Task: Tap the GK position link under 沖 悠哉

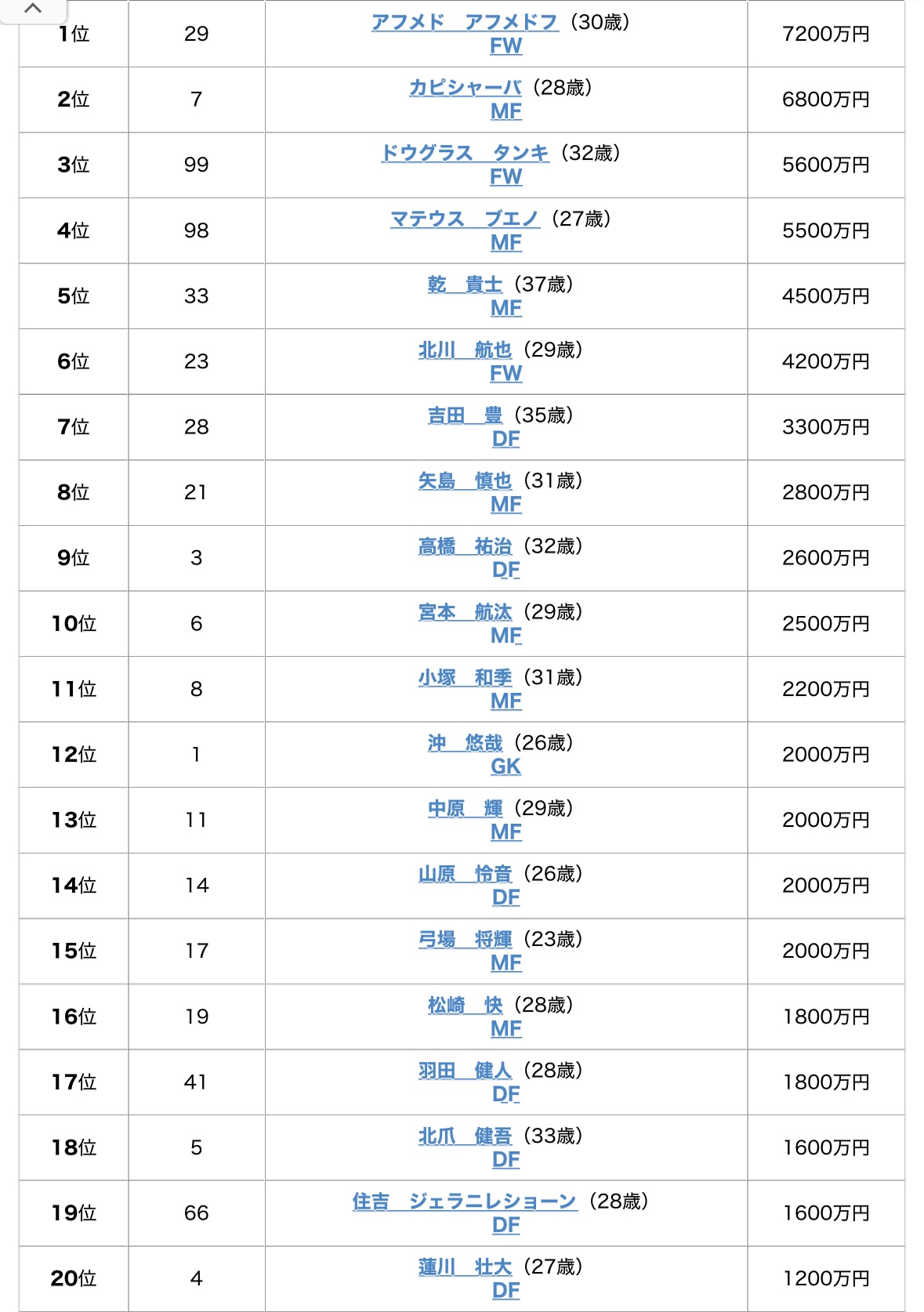Action: pos(505,767)
